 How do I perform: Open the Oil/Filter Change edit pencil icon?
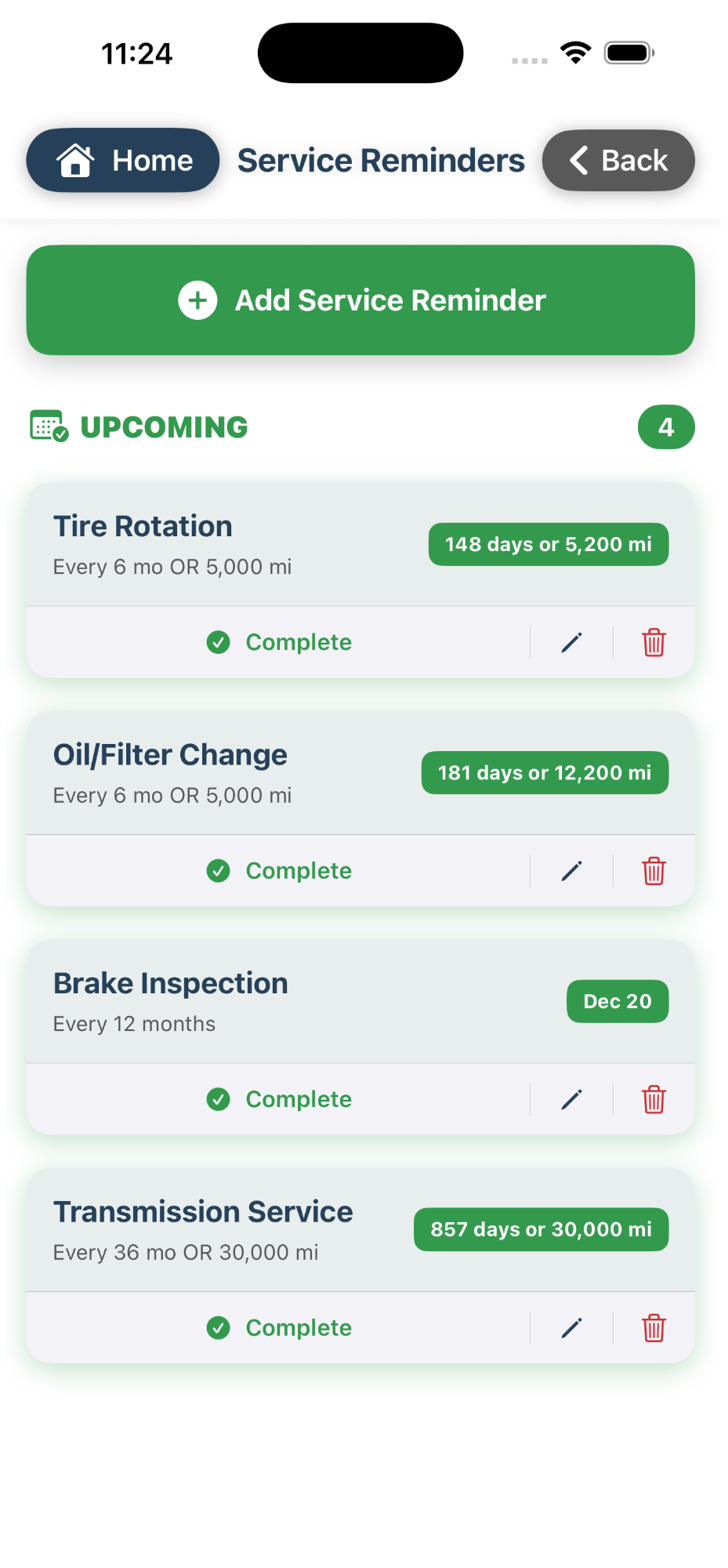click(571, 870)
